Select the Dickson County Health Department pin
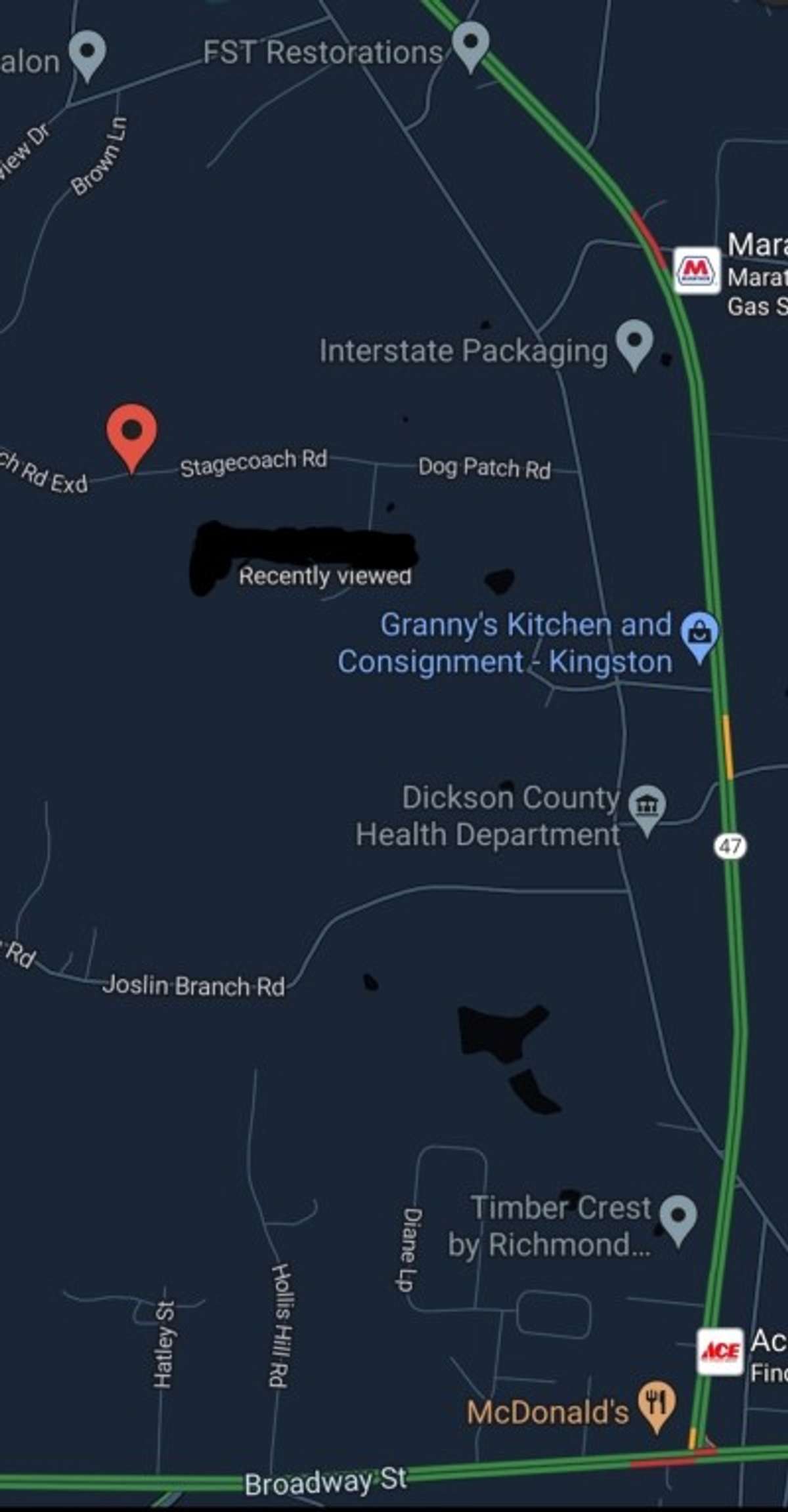This screenshot has height=1512, width=788. [647, 810]
